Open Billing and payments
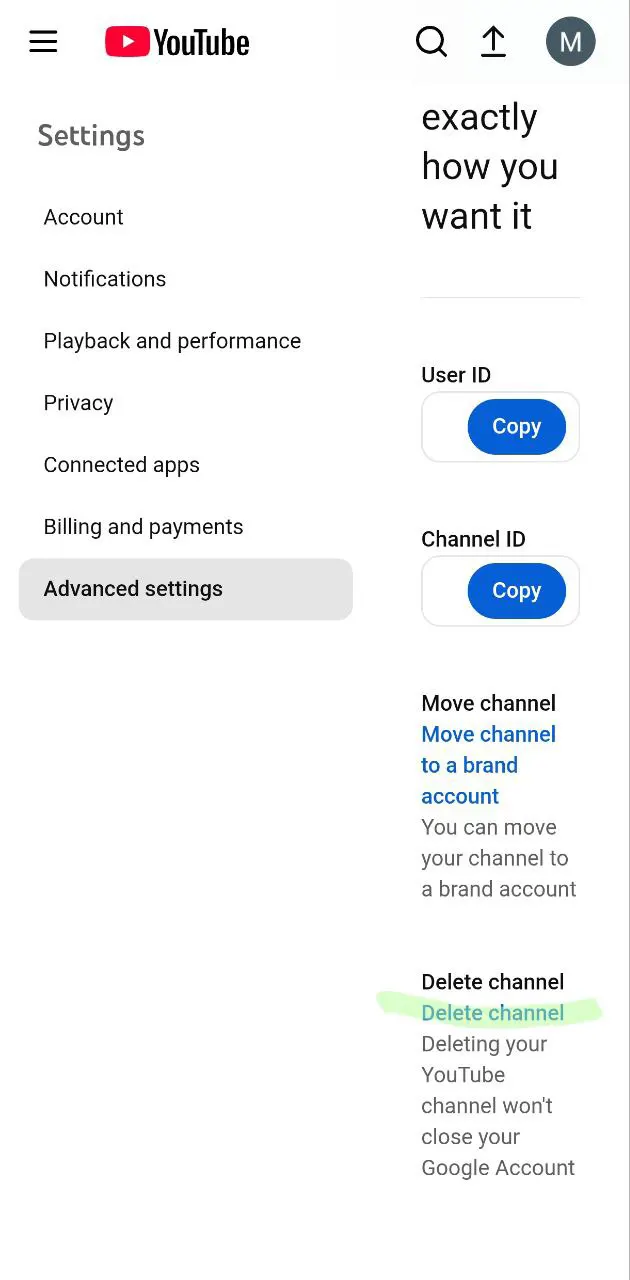This screenshot has height=1280, width=630. pos(143,527)
